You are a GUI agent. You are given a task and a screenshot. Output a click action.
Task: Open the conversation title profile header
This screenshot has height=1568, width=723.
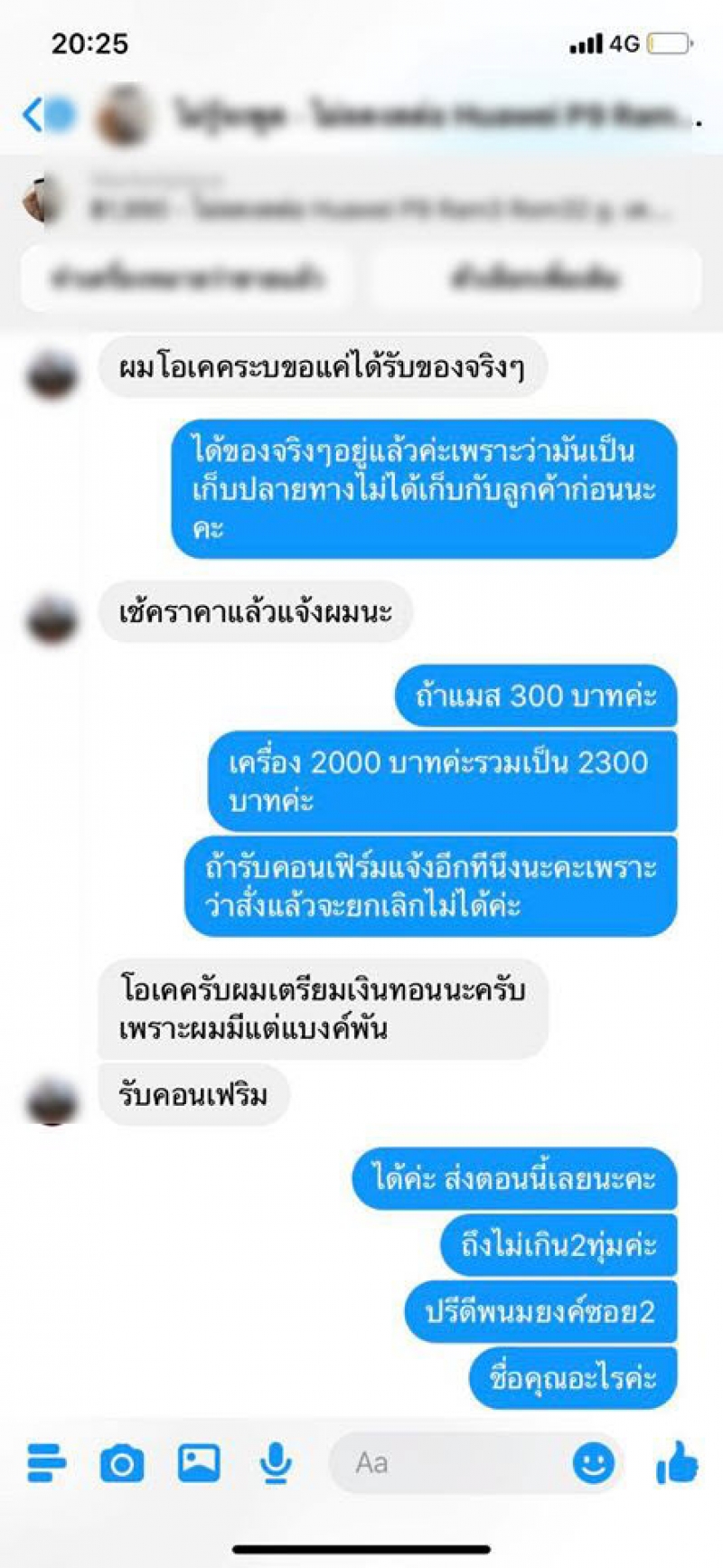point(425,116)
